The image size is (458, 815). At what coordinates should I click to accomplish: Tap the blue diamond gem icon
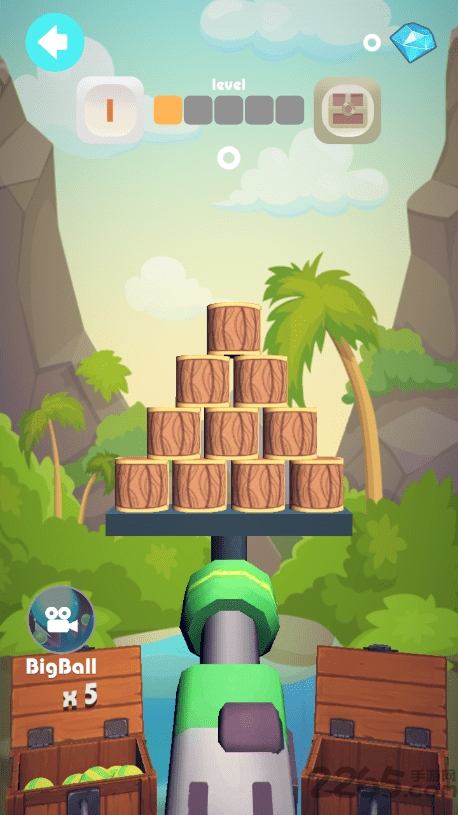coord(413,42)
